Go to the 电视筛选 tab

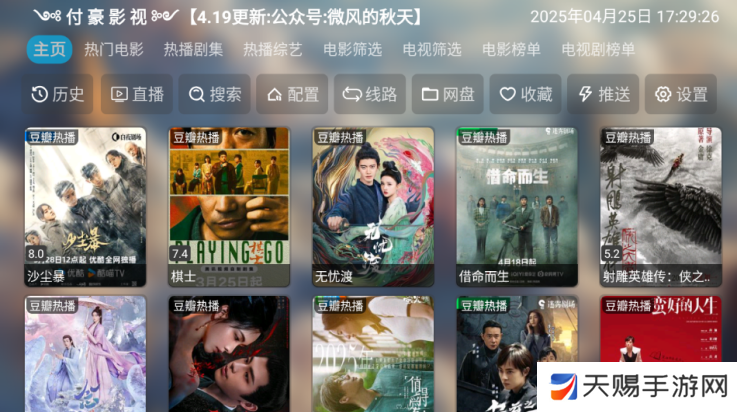coord(432,49)
